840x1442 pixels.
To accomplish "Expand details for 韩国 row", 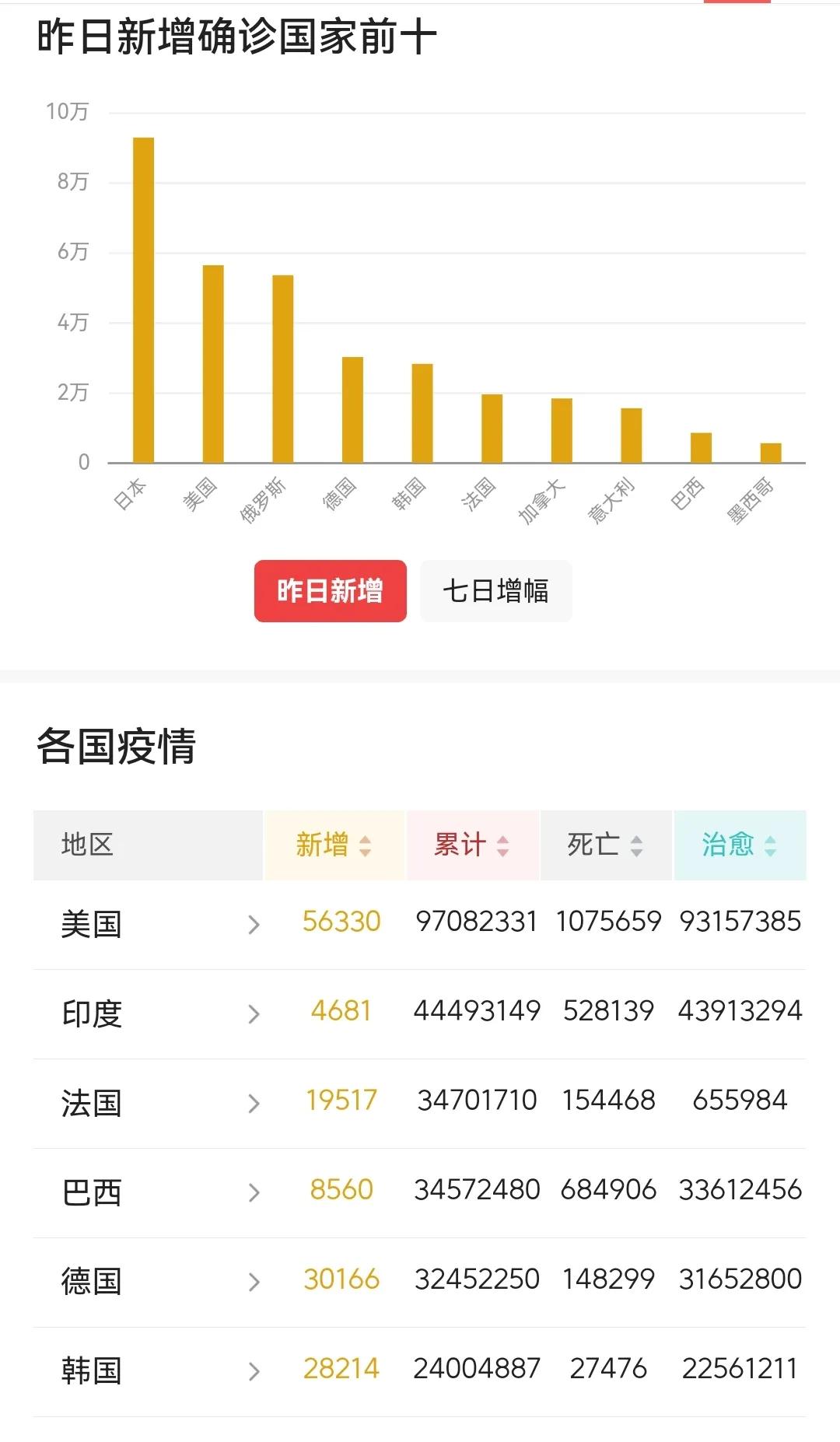I will click(x=252, y=1367).
